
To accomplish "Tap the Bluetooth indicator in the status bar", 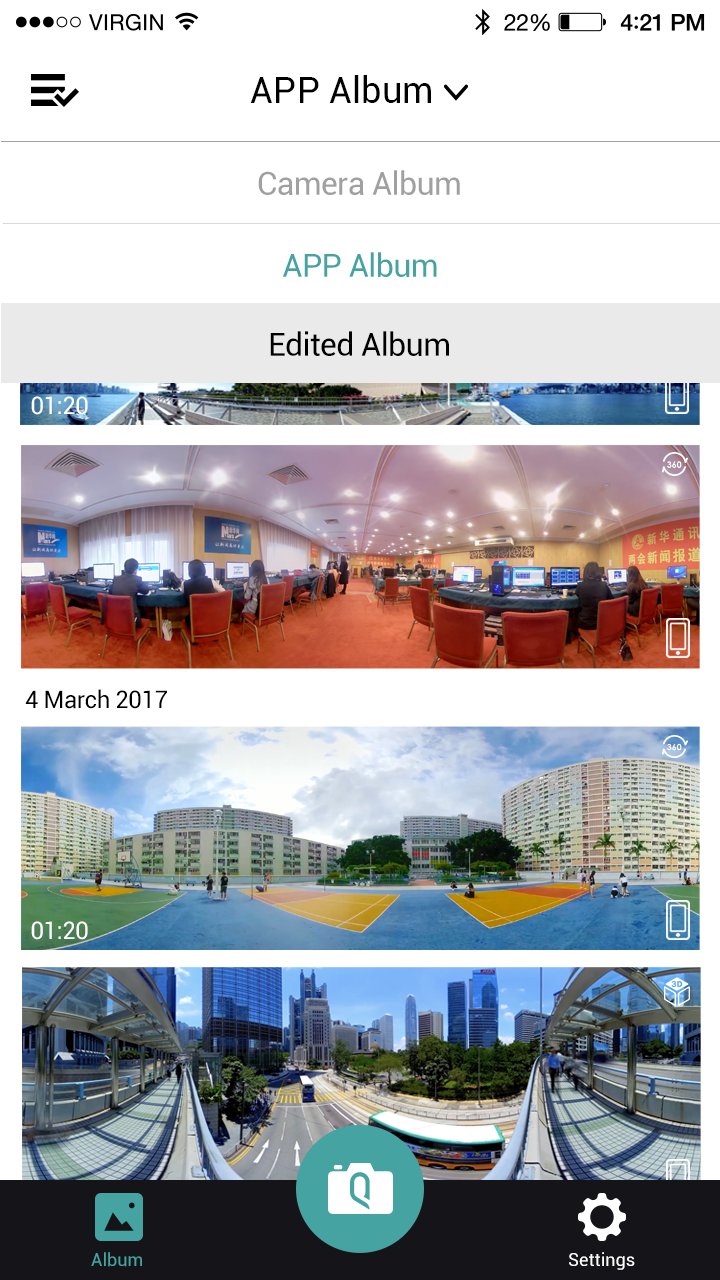I will 483,20.
